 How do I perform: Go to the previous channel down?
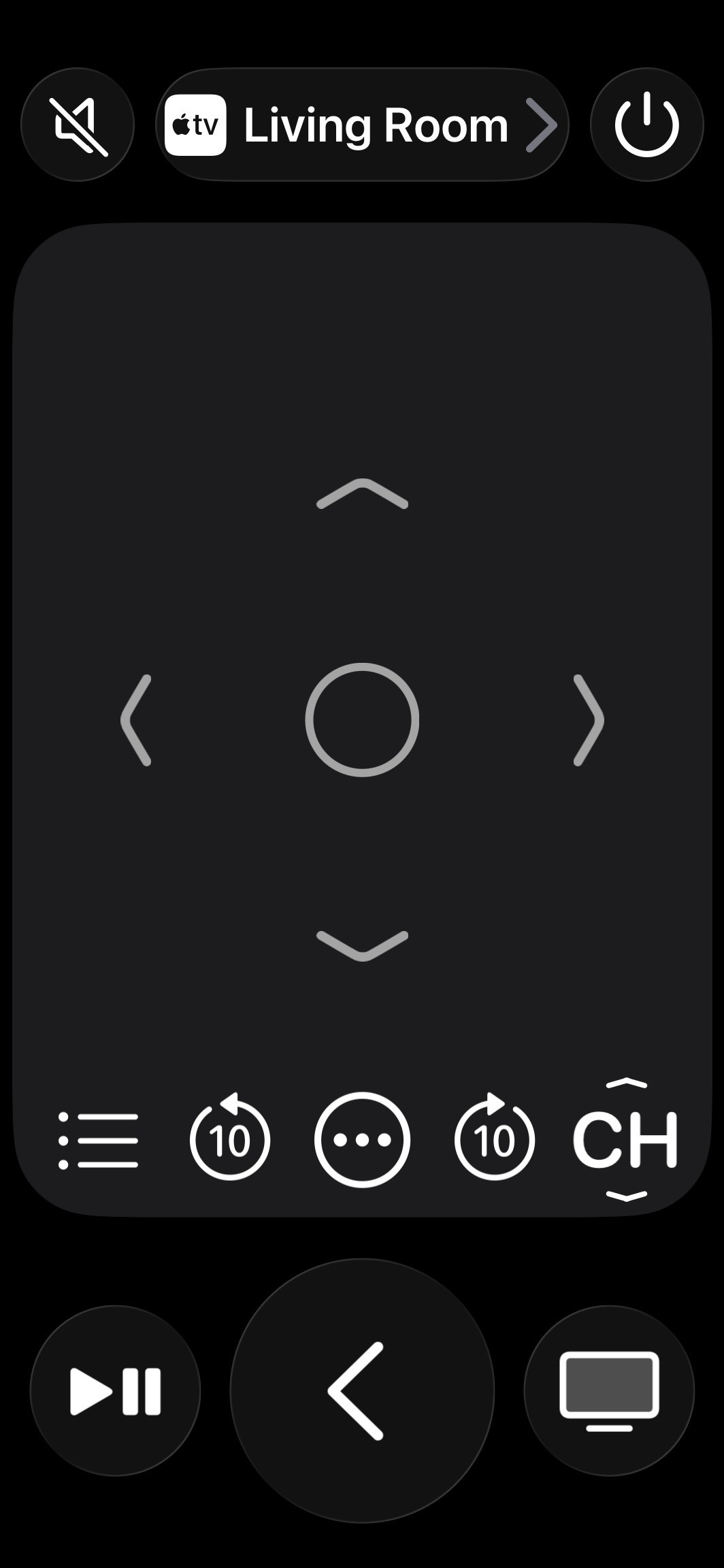pyautogui.click(x=626, y=1196)
